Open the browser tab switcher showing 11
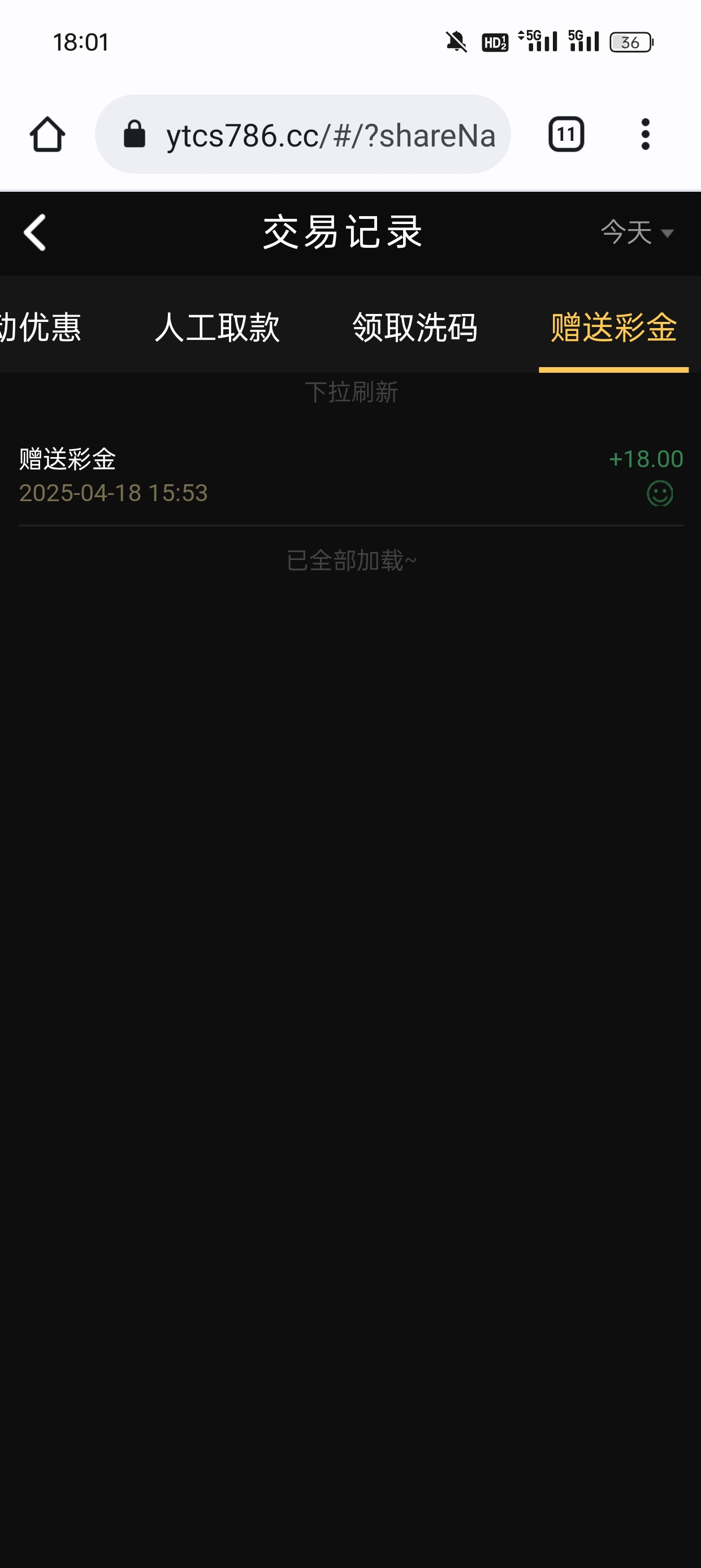The image size is (701, 1568). point(566,134)
